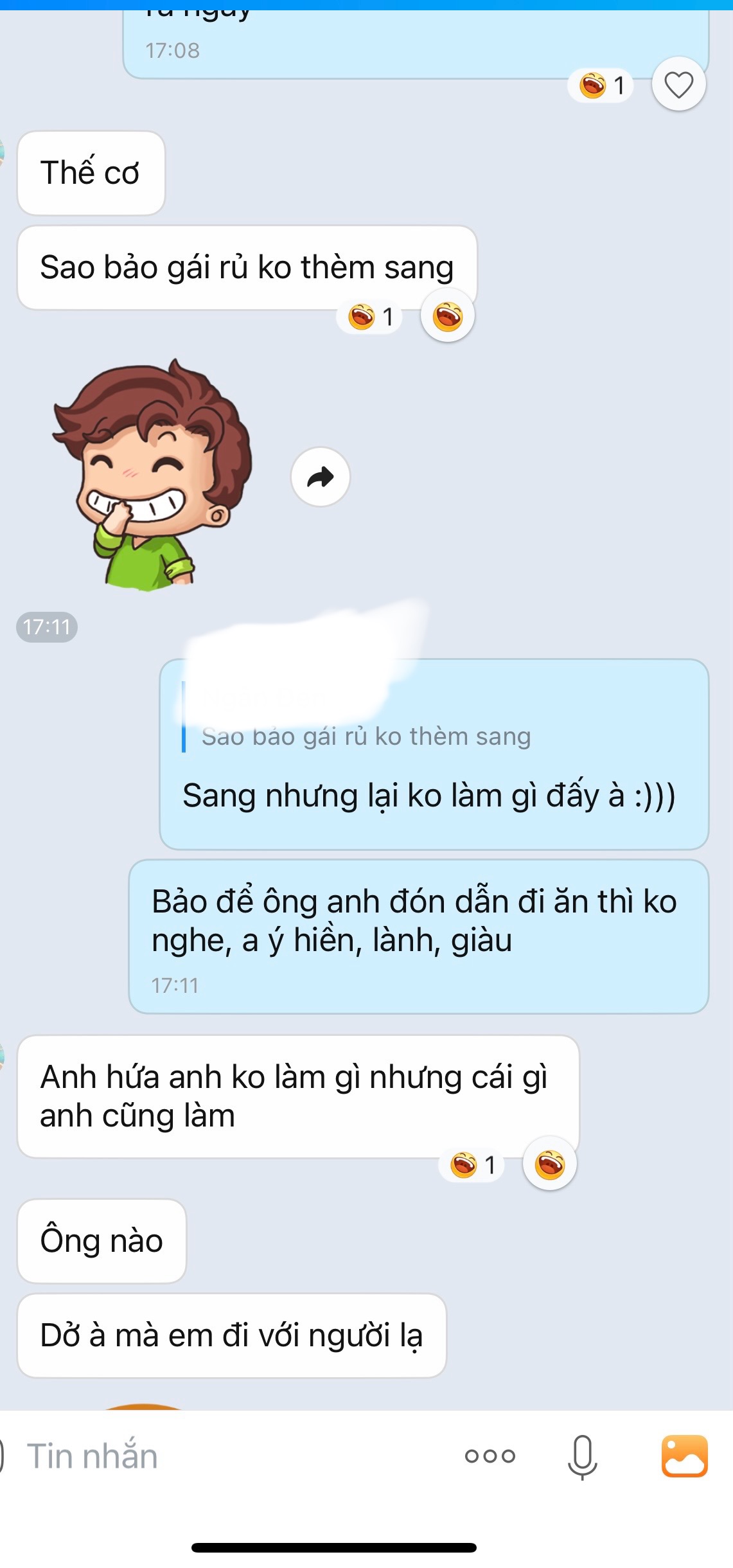React with heart to the 17:08 message
Viewport: 733px width, 1568px height.
[678, 84]
